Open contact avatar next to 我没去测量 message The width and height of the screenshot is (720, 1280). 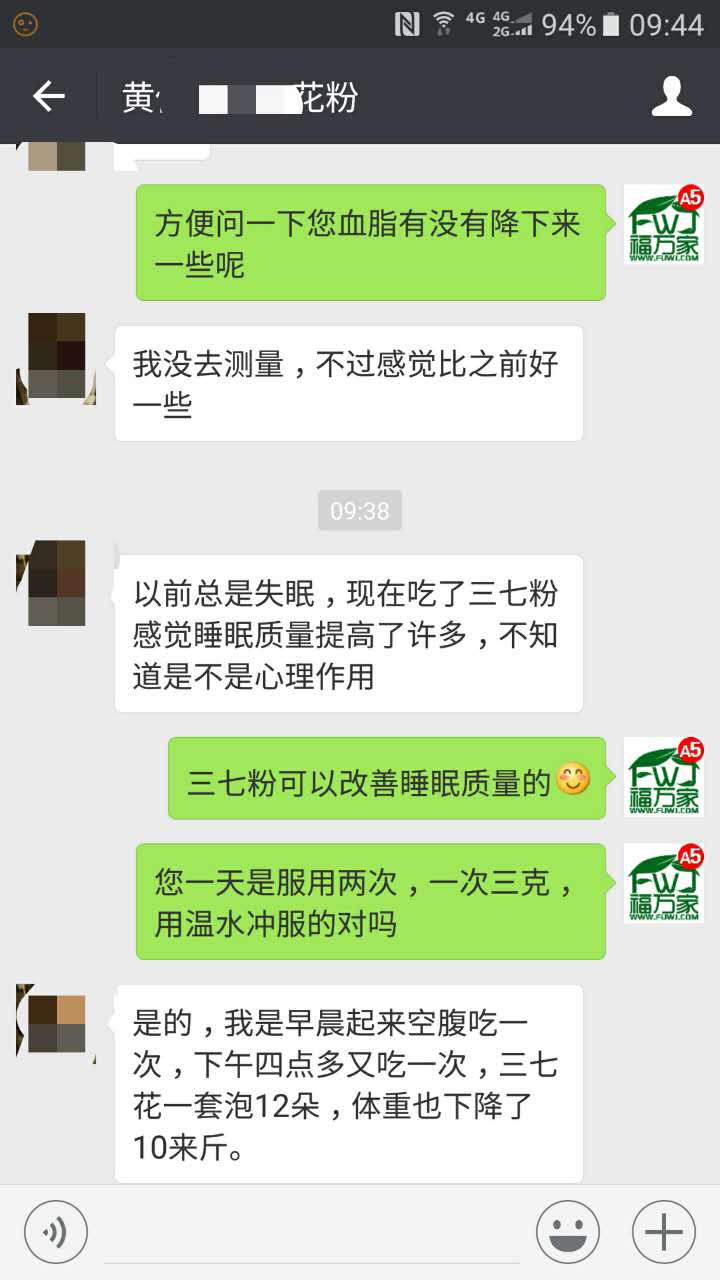[x=56, y=358]
